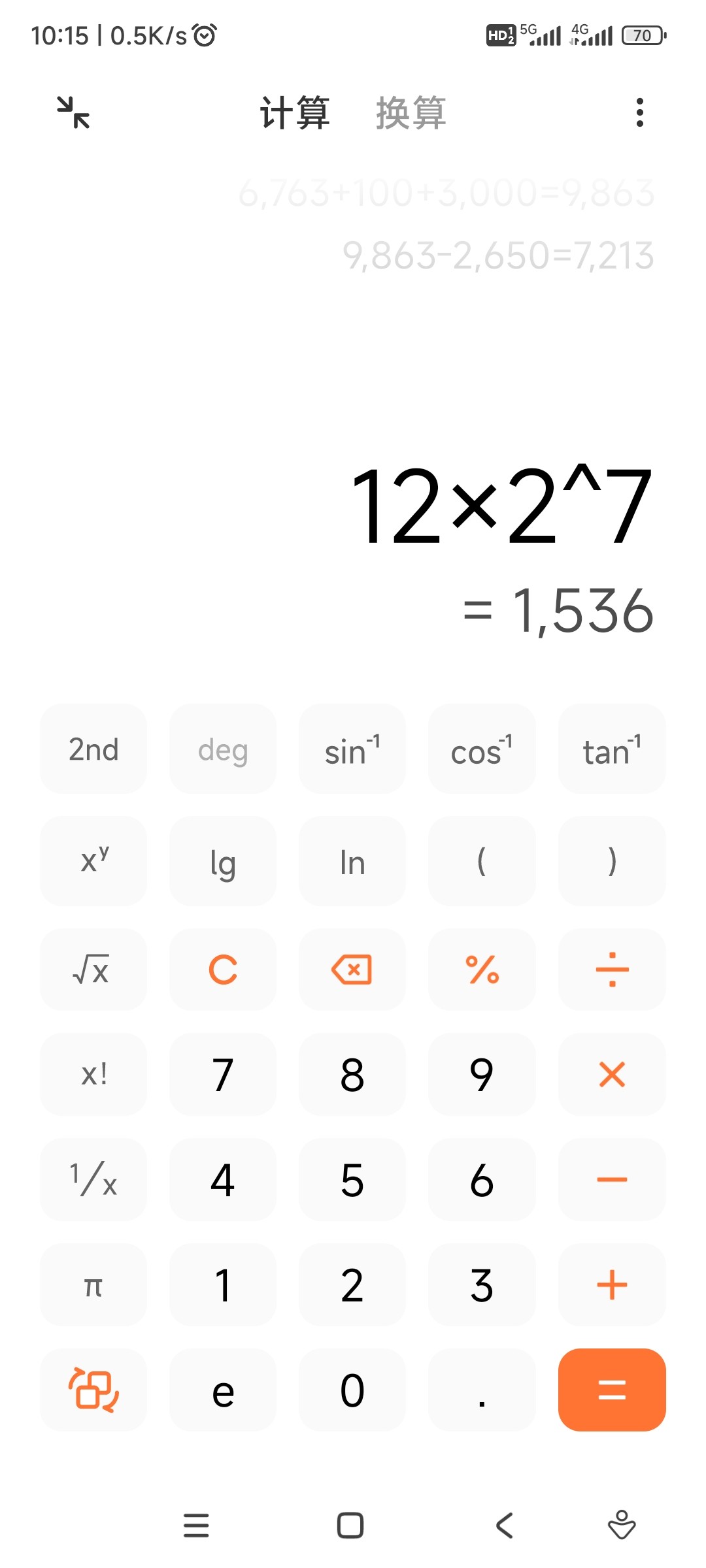
Task: Open the three-dot overflow menu
Action: [639, 112]
